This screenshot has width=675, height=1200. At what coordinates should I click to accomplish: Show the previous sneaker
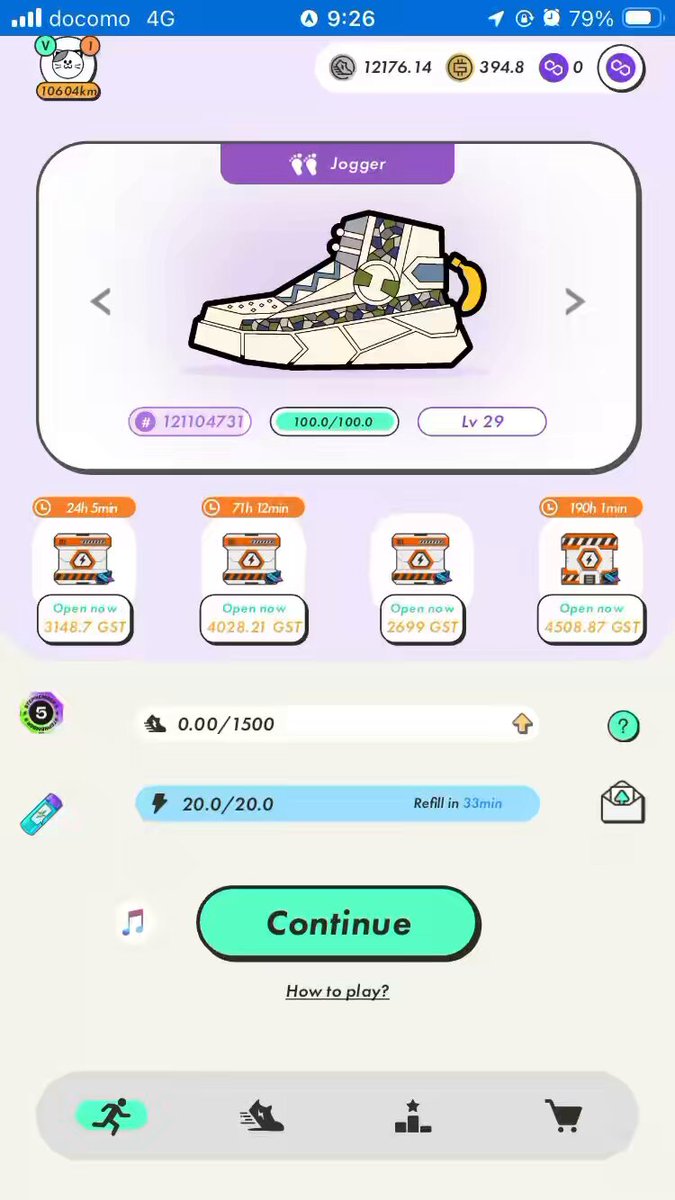tap(100, 301)
